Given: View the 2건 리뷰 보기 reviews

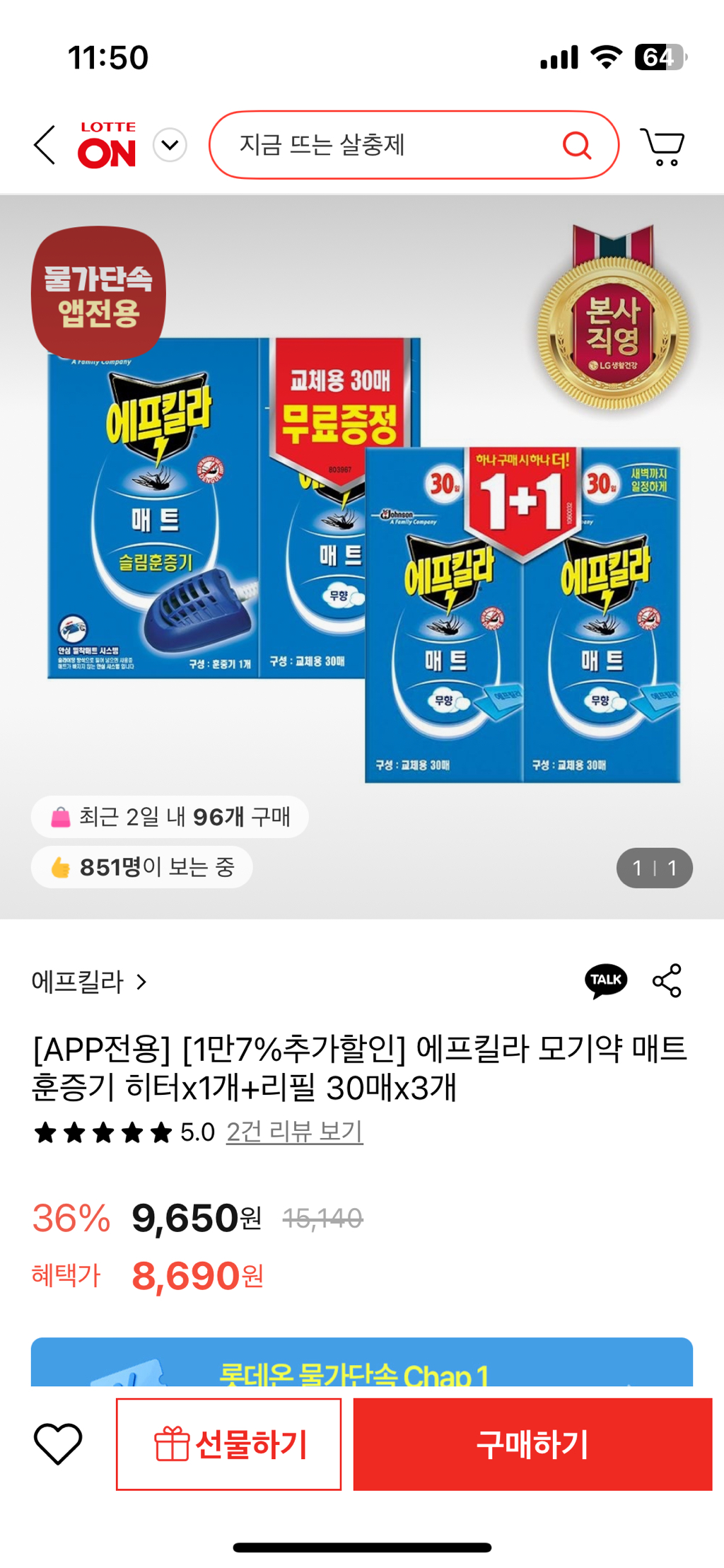Looking at the screenshot, I should pyautogui.click(x=294, y=1132).
